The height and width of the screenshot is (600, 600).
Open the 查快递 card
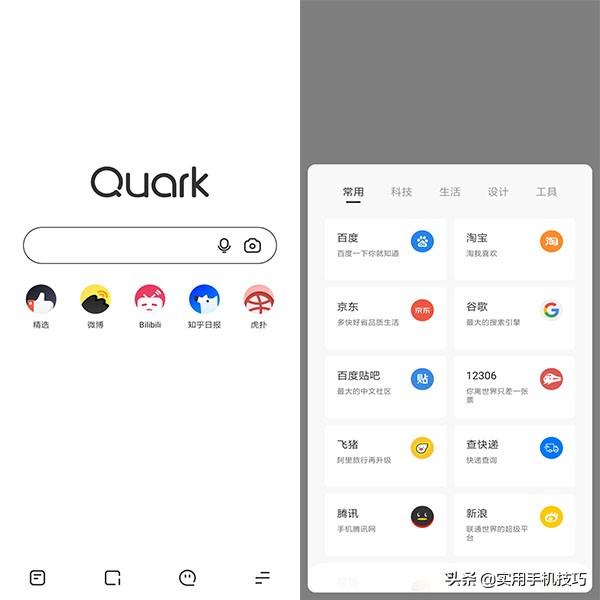pos(514,455)
